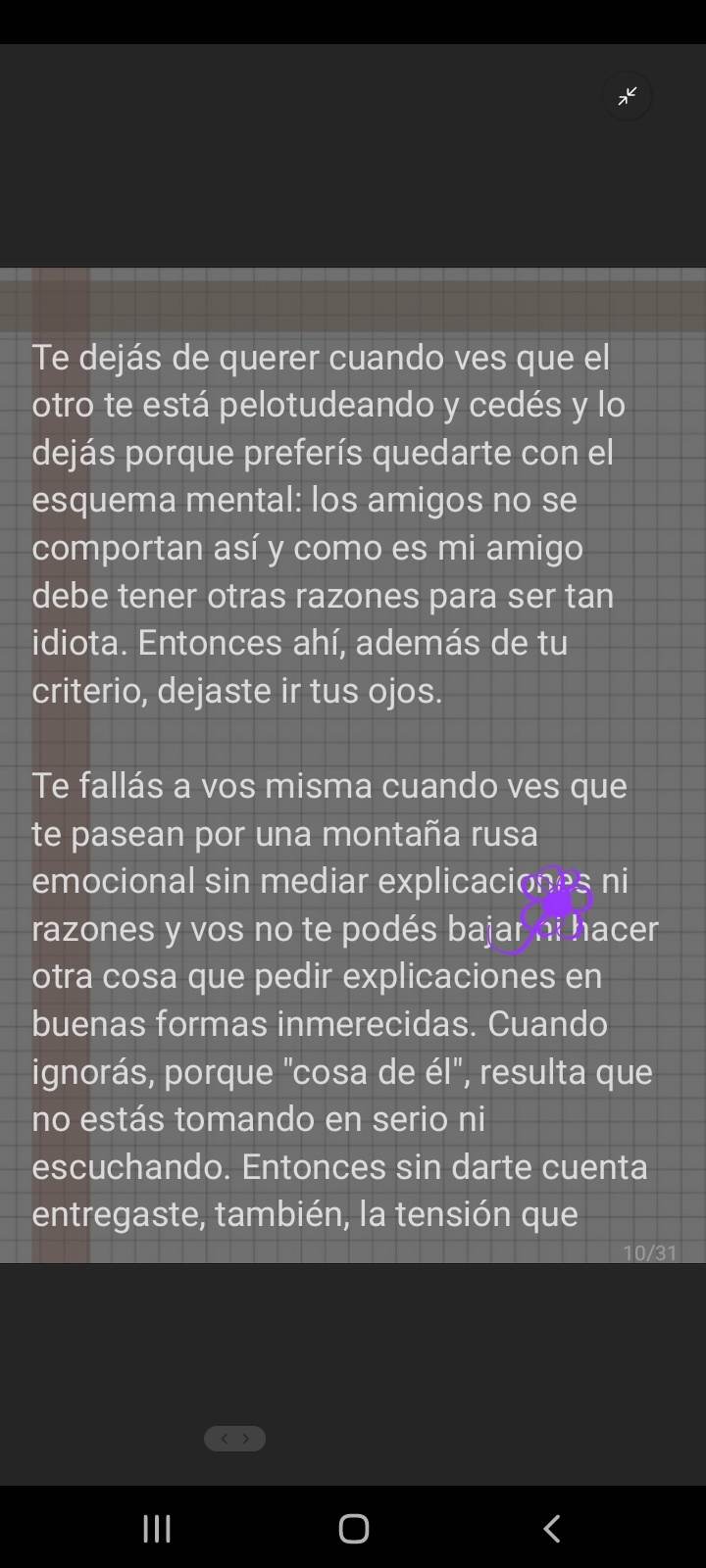Viewport: 706px width, 1568px height.
Task: Go to the previous page with left chevron
Action: (x=224, y=1439)
